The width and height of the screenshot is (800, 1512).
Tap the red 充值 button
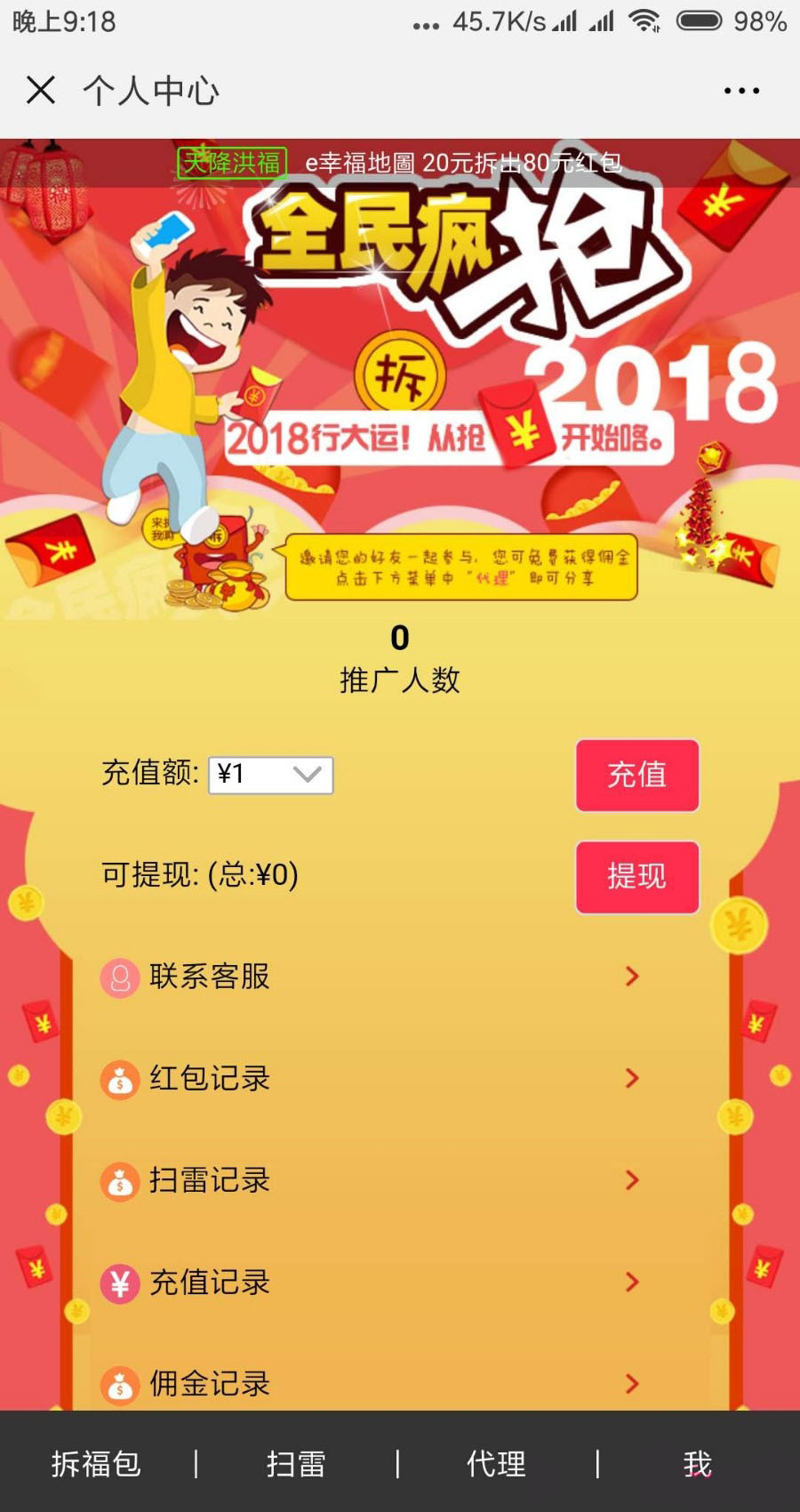pyautogui.click(x=636, y=775)
